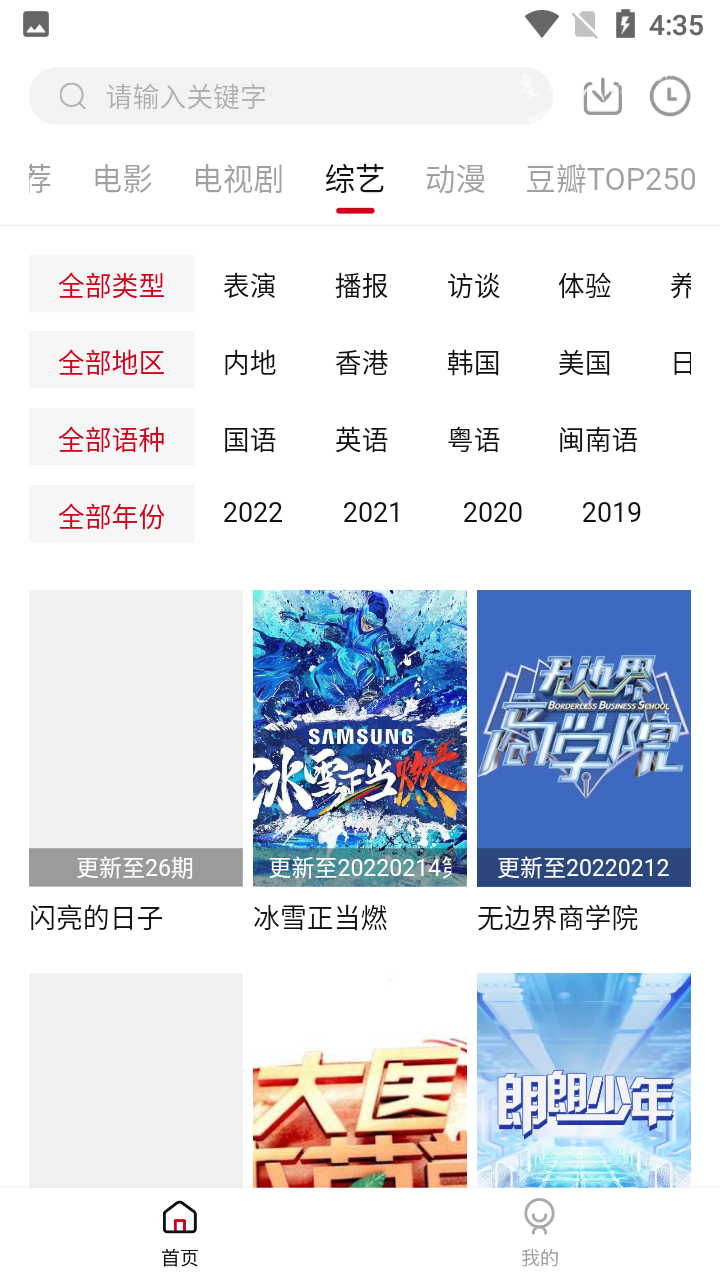Open the 朗朗少年 show poster
This screenshot has width=720, height=1280.
coord(584,1080)
